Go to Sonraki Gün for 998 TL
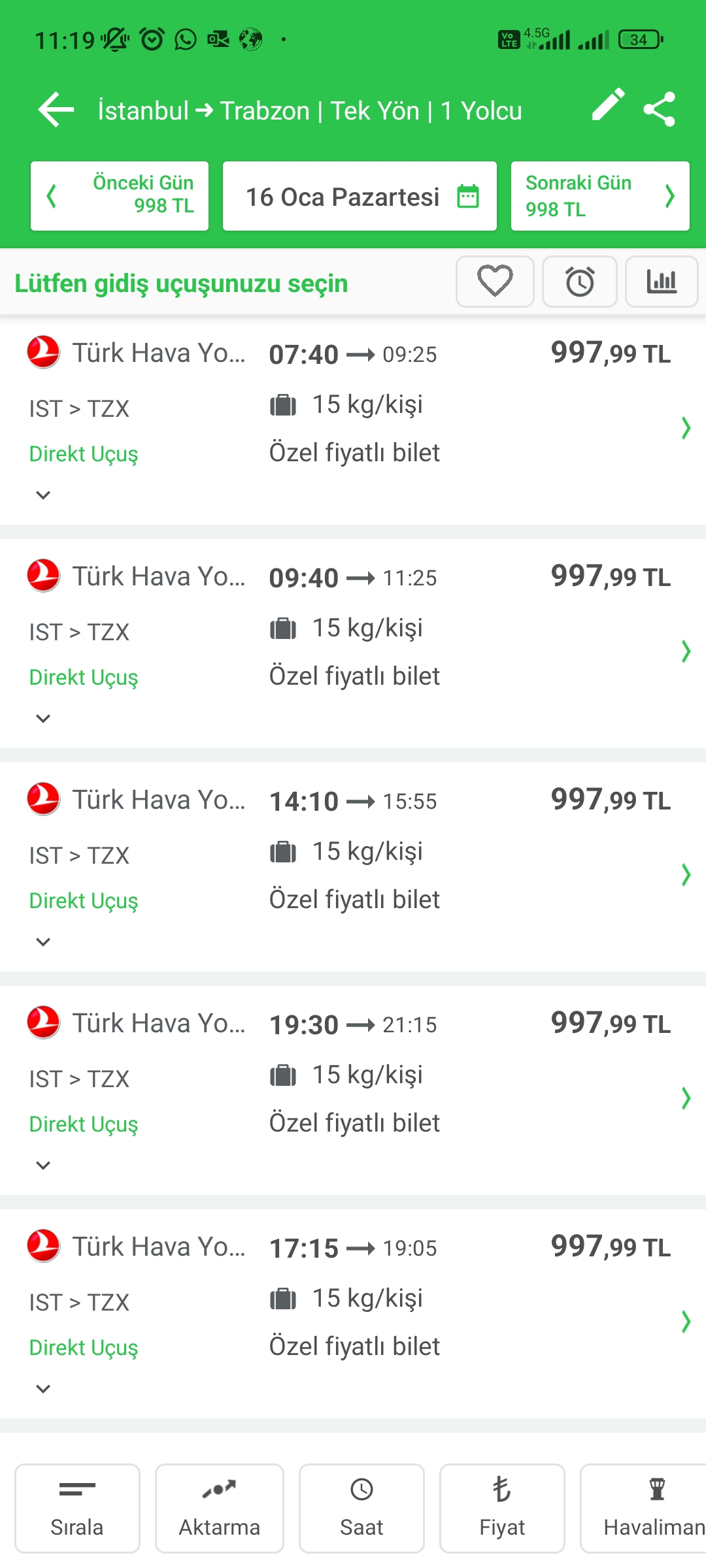Viewport: 706px width, 1568px height. tap(600, 196)
